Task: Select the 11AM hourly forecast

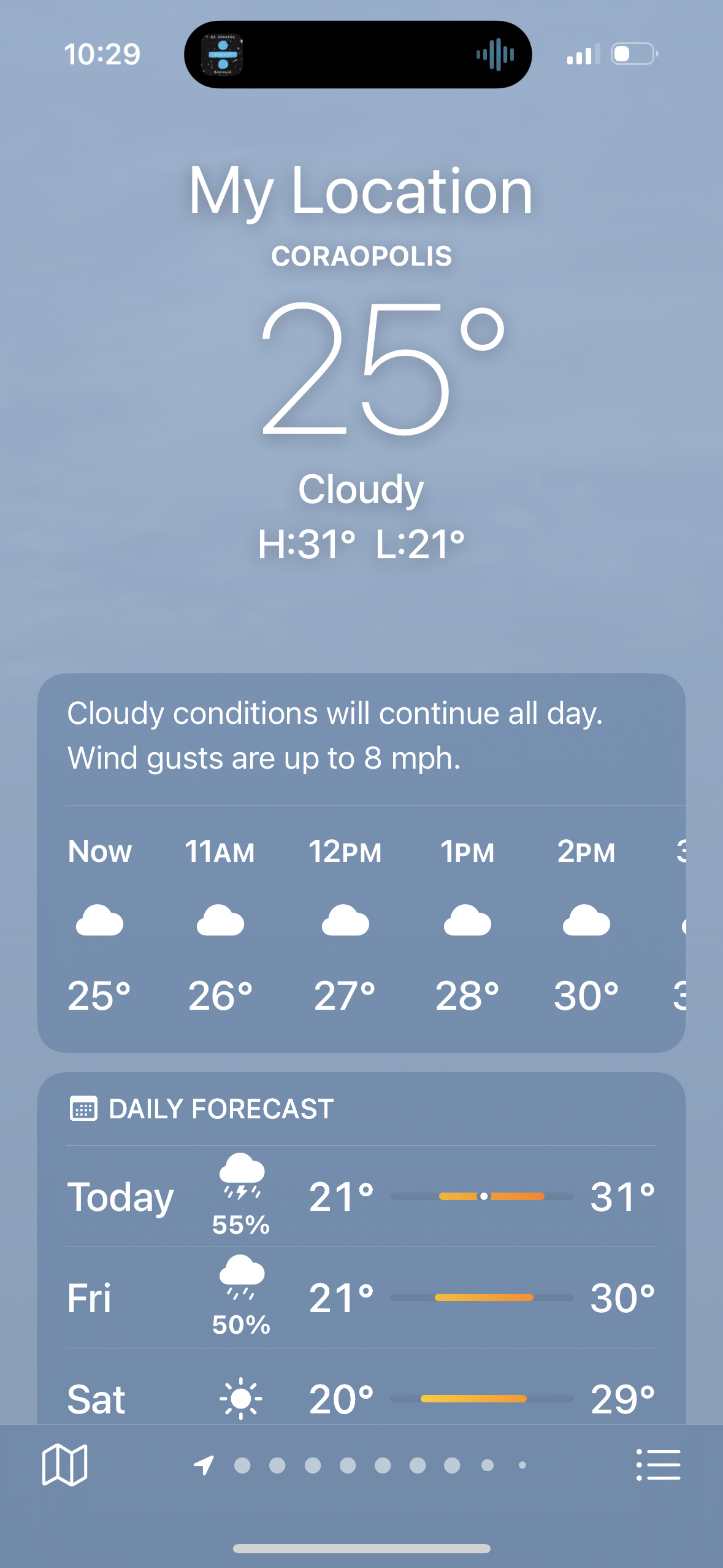Action: point(220,920)
